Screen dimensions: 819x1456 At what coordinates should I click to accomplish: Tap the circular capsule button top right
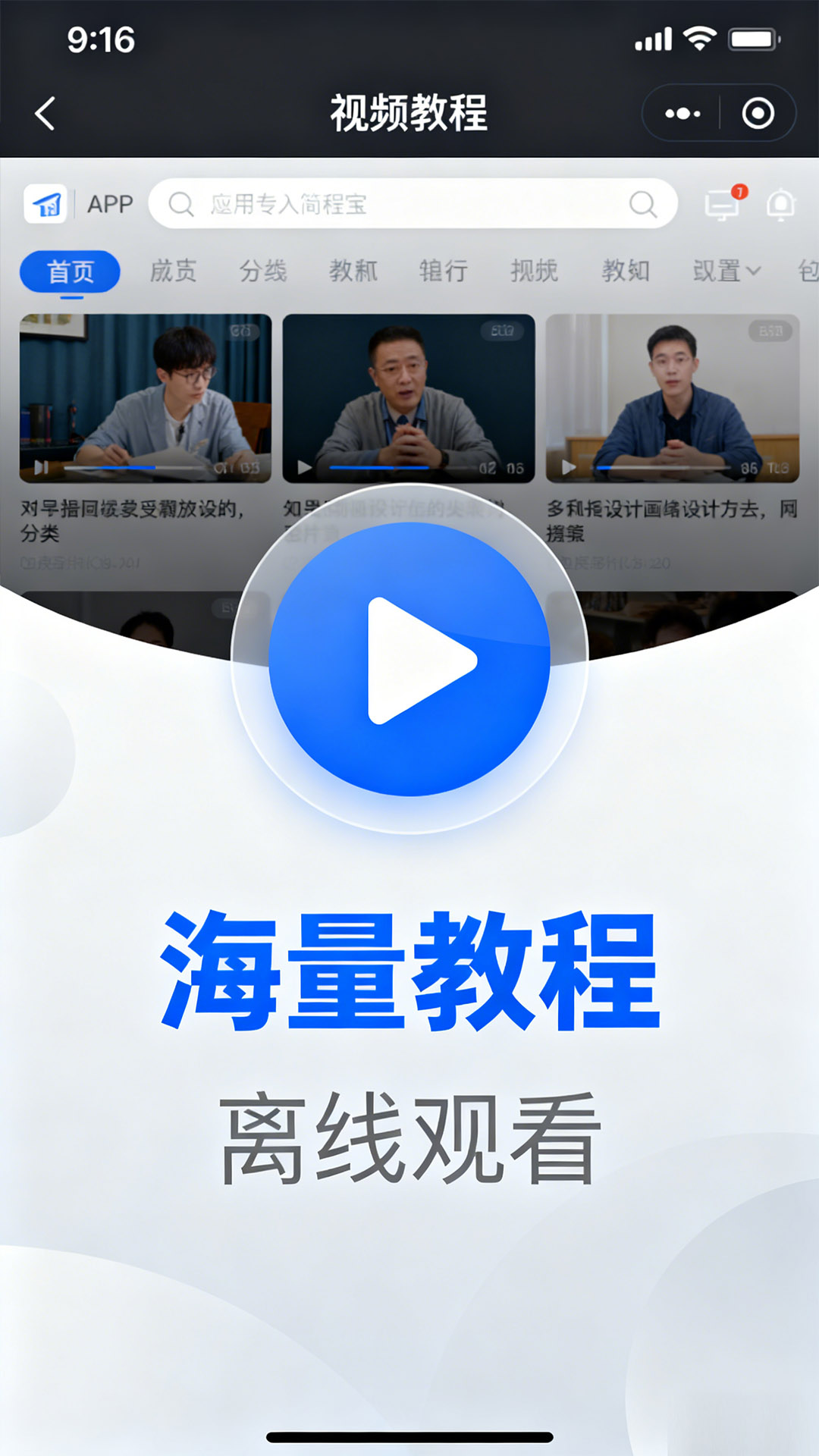757,112
